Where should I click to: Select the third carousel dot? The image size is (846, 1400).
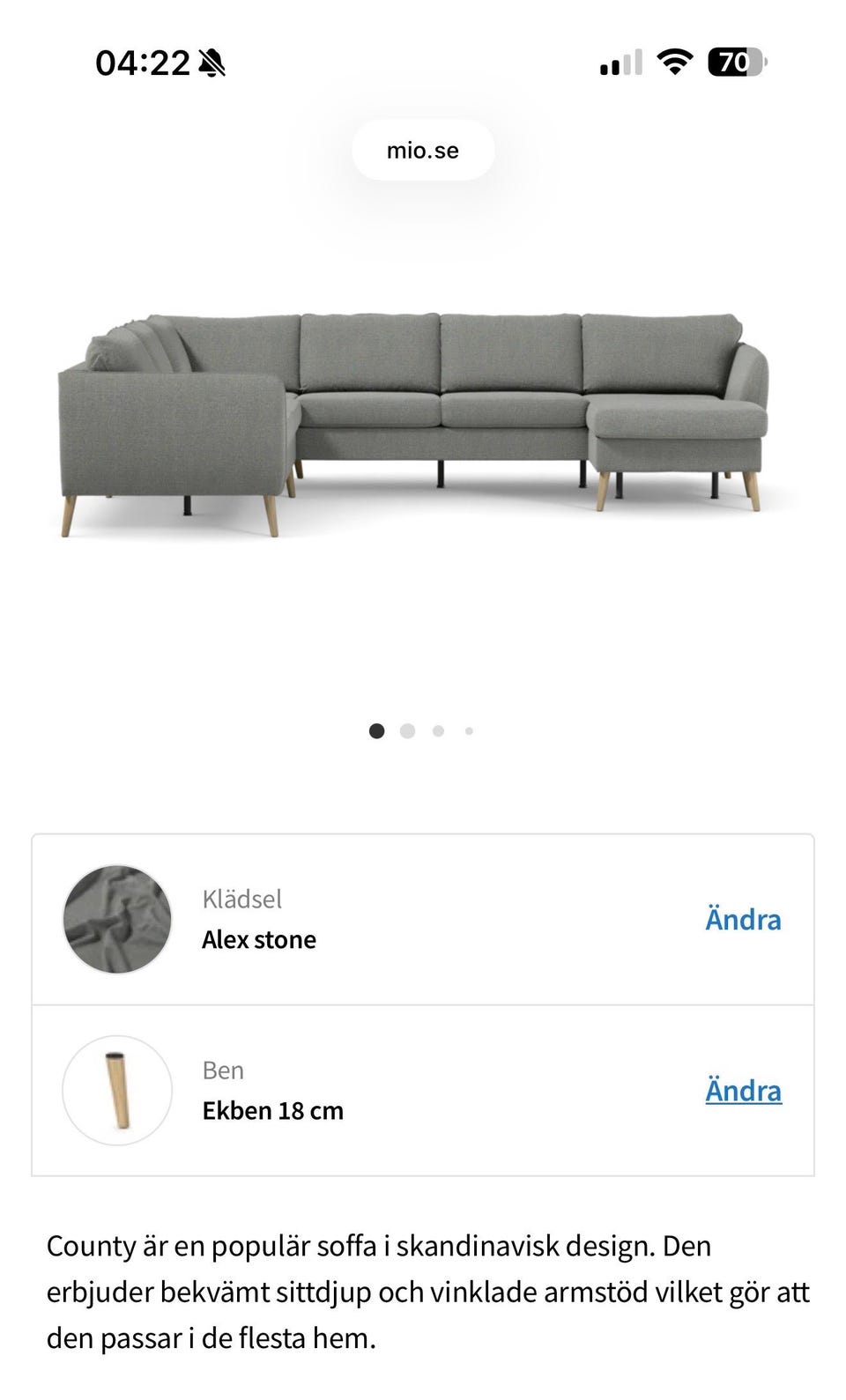438,731
